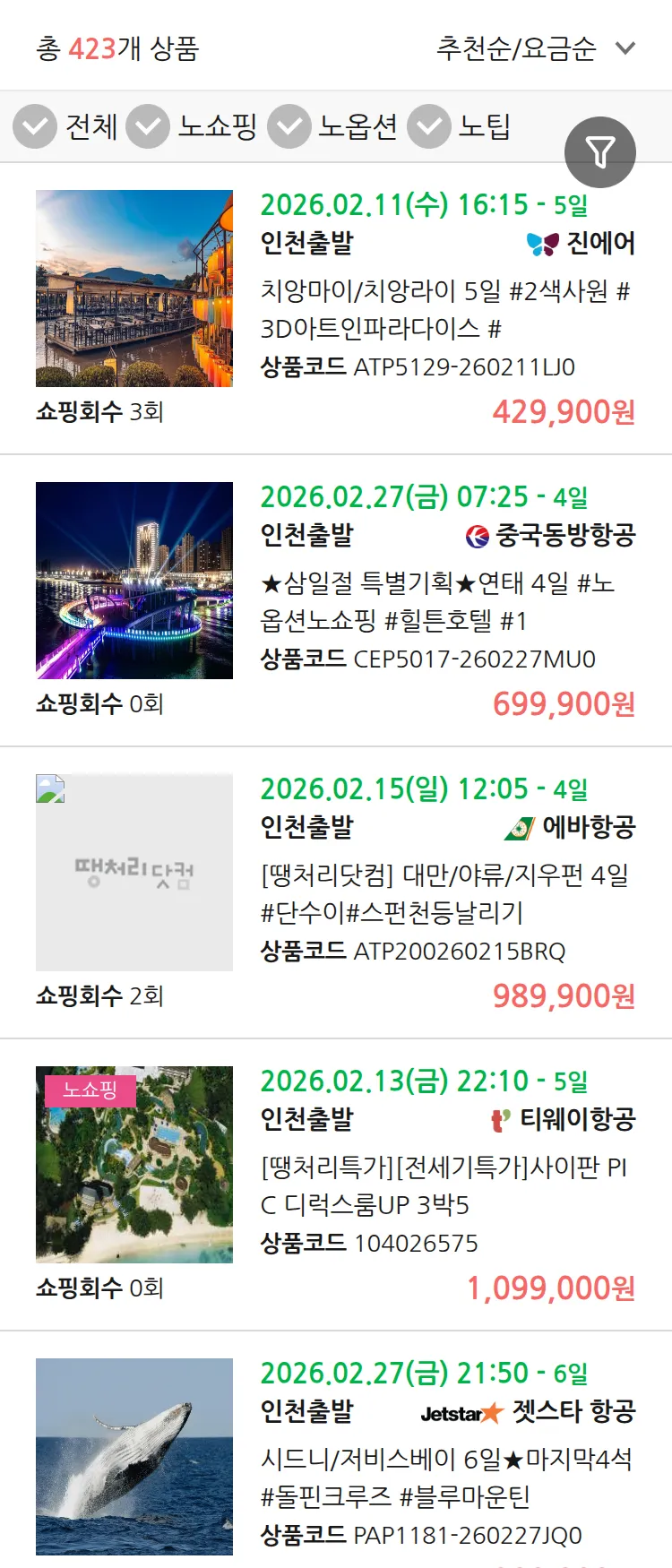The image size is (672, 1568).
Task: Select the EVA Air (에바항공) logo
Action: click(521, 829)
